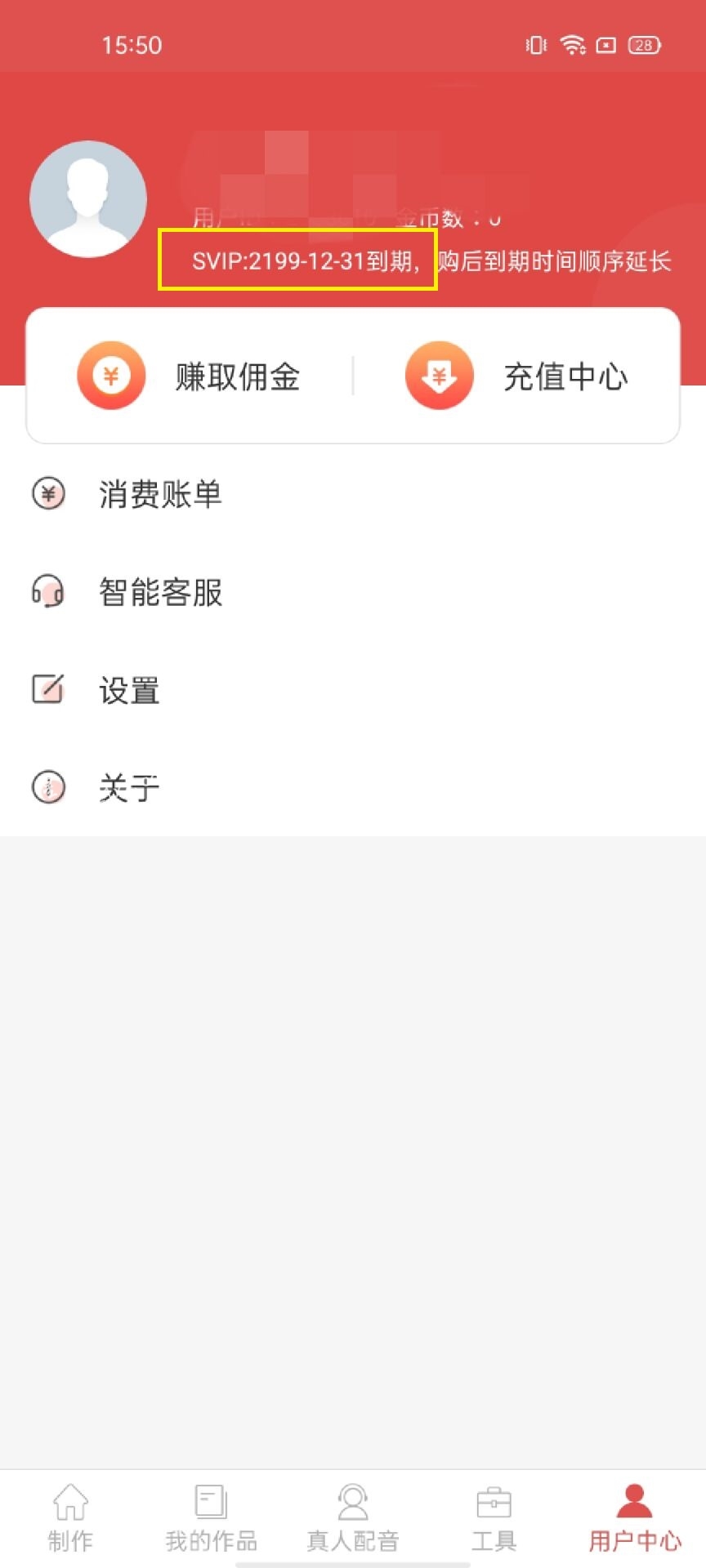This screenshot has width=706, height=1568.
Task: Switch to the 工具 tab
Action: tap(494, 1518)
